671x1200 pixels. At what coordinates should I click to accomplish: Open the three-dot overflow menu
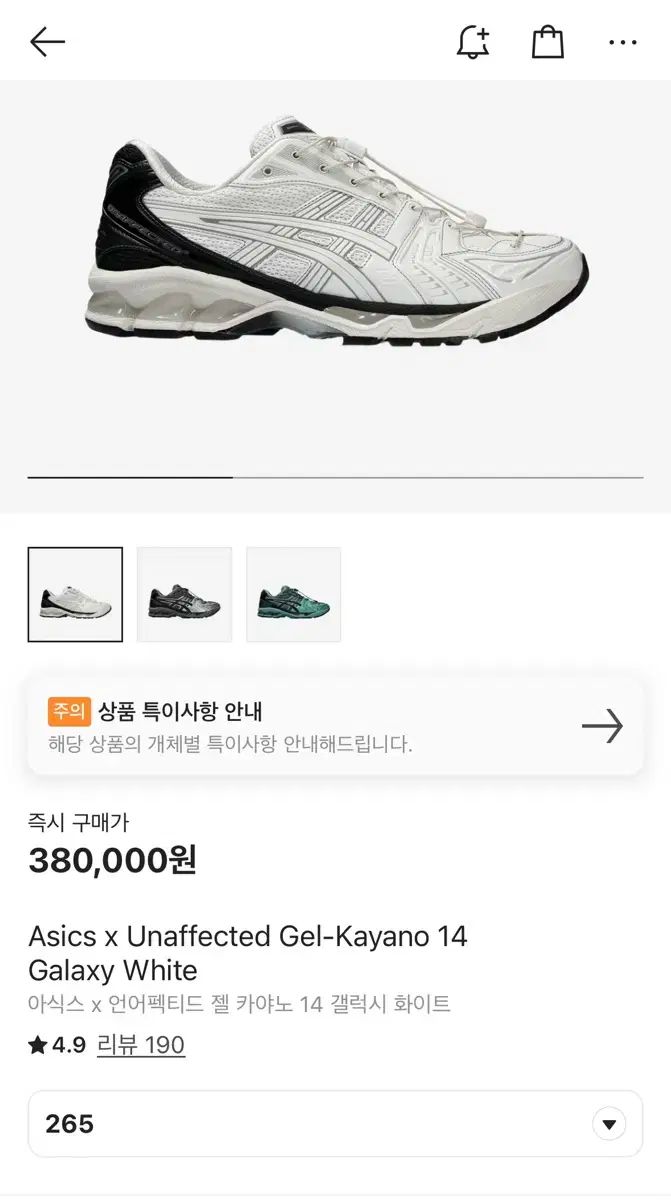622,42
